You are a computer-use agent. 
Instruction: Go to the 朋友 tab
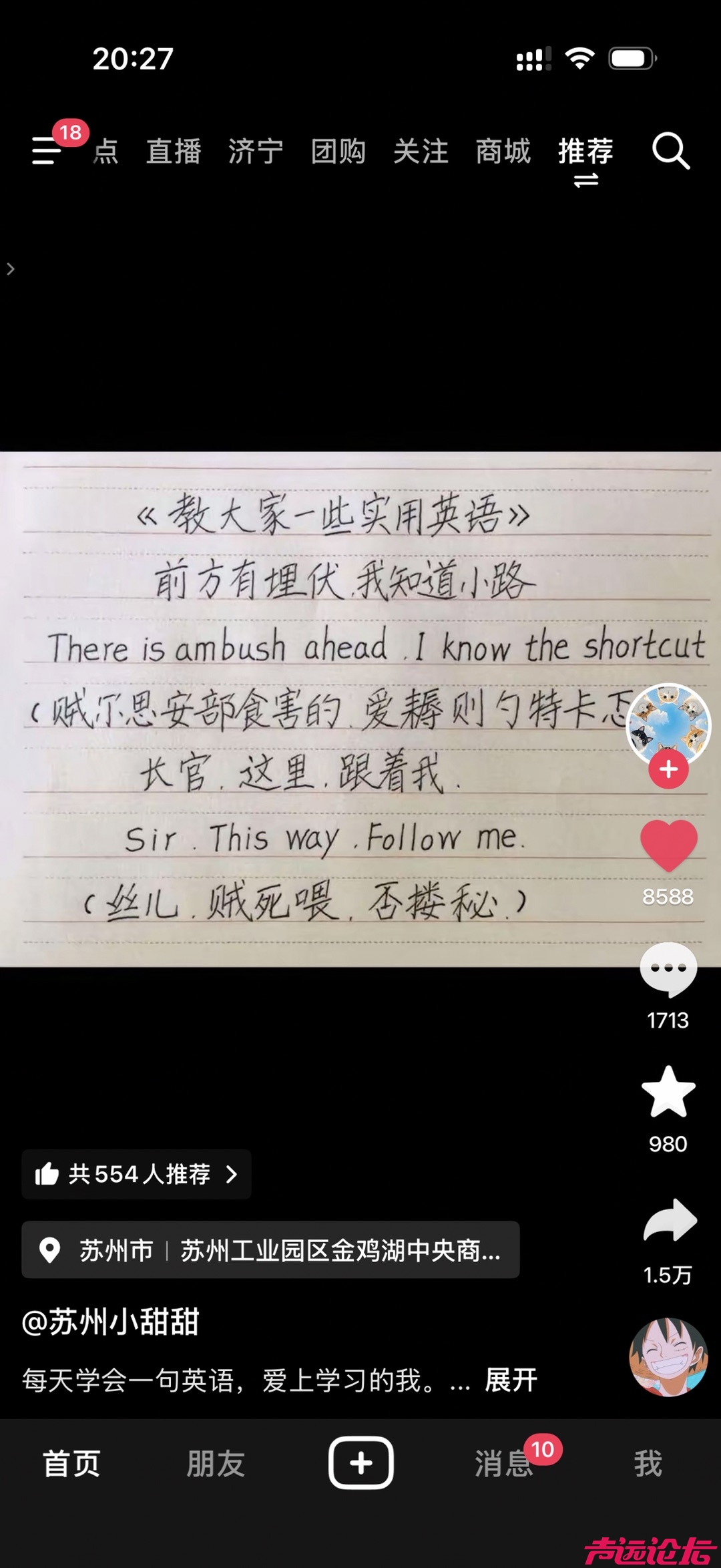(216, 1463)
